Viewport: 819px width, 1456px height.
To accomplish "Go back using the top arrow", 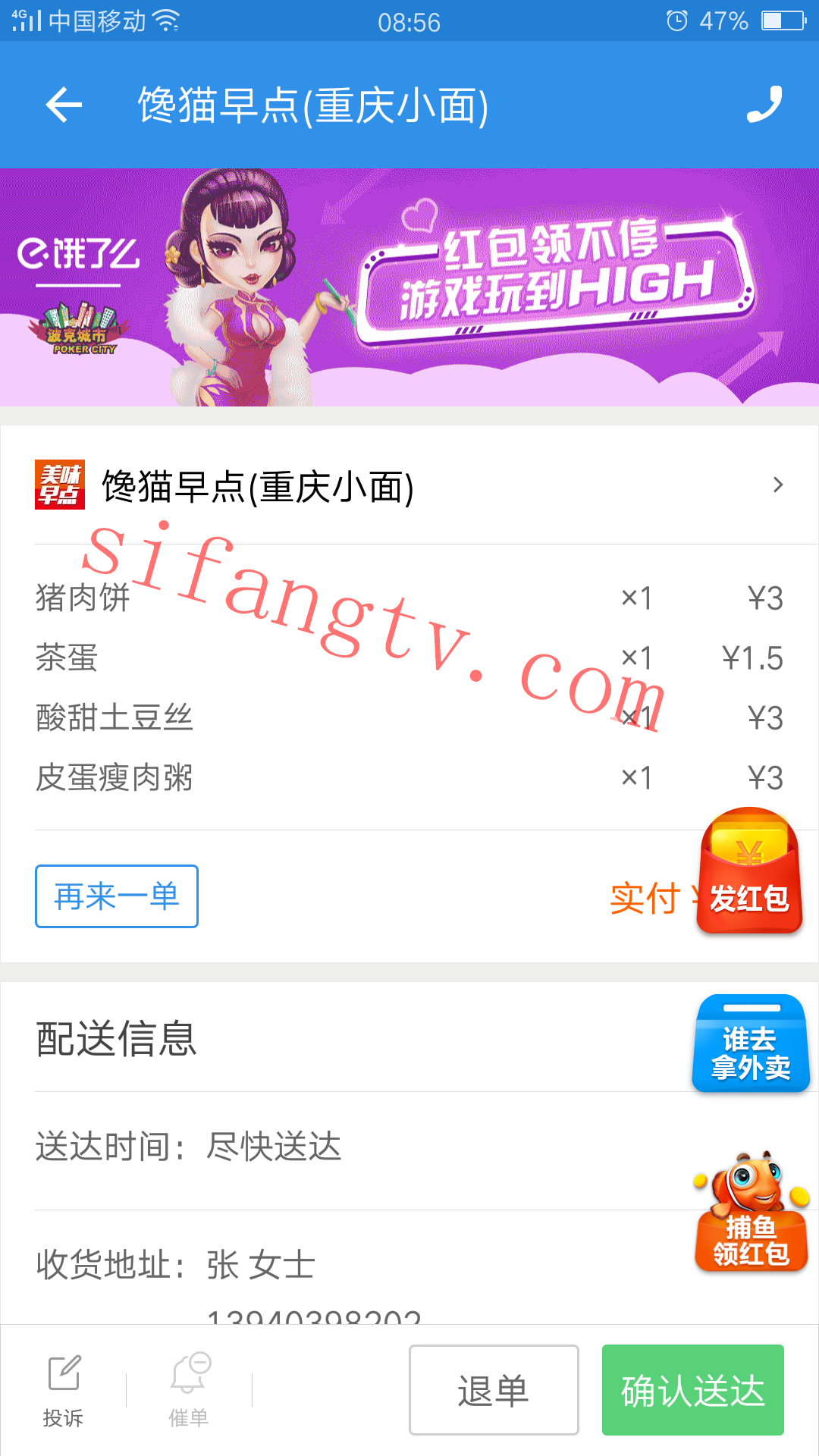I will pyautogui.click(x=64, y=105).
